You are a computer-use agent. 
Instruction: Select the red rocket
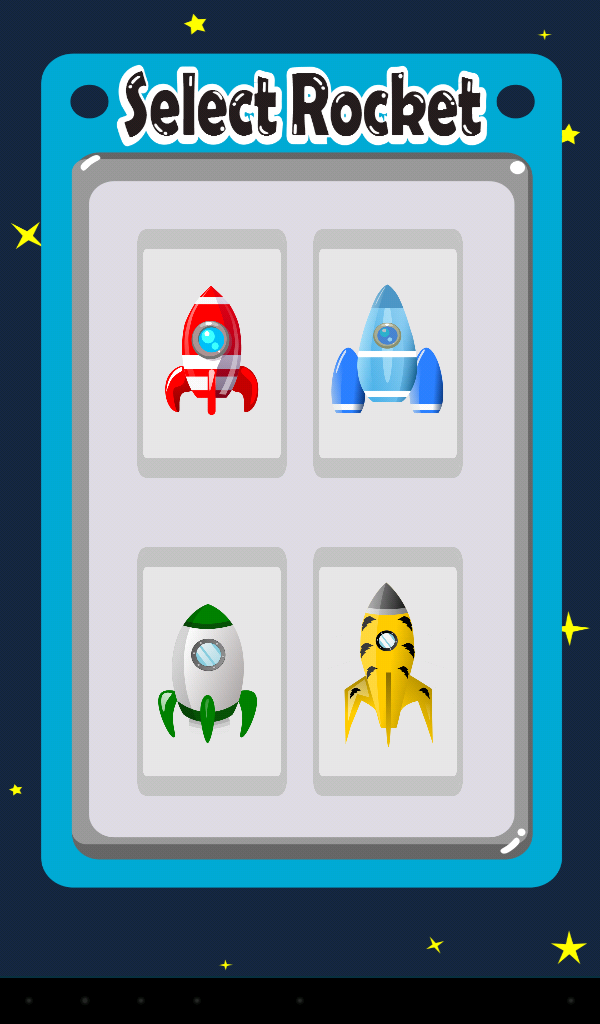tap(212, 352)
